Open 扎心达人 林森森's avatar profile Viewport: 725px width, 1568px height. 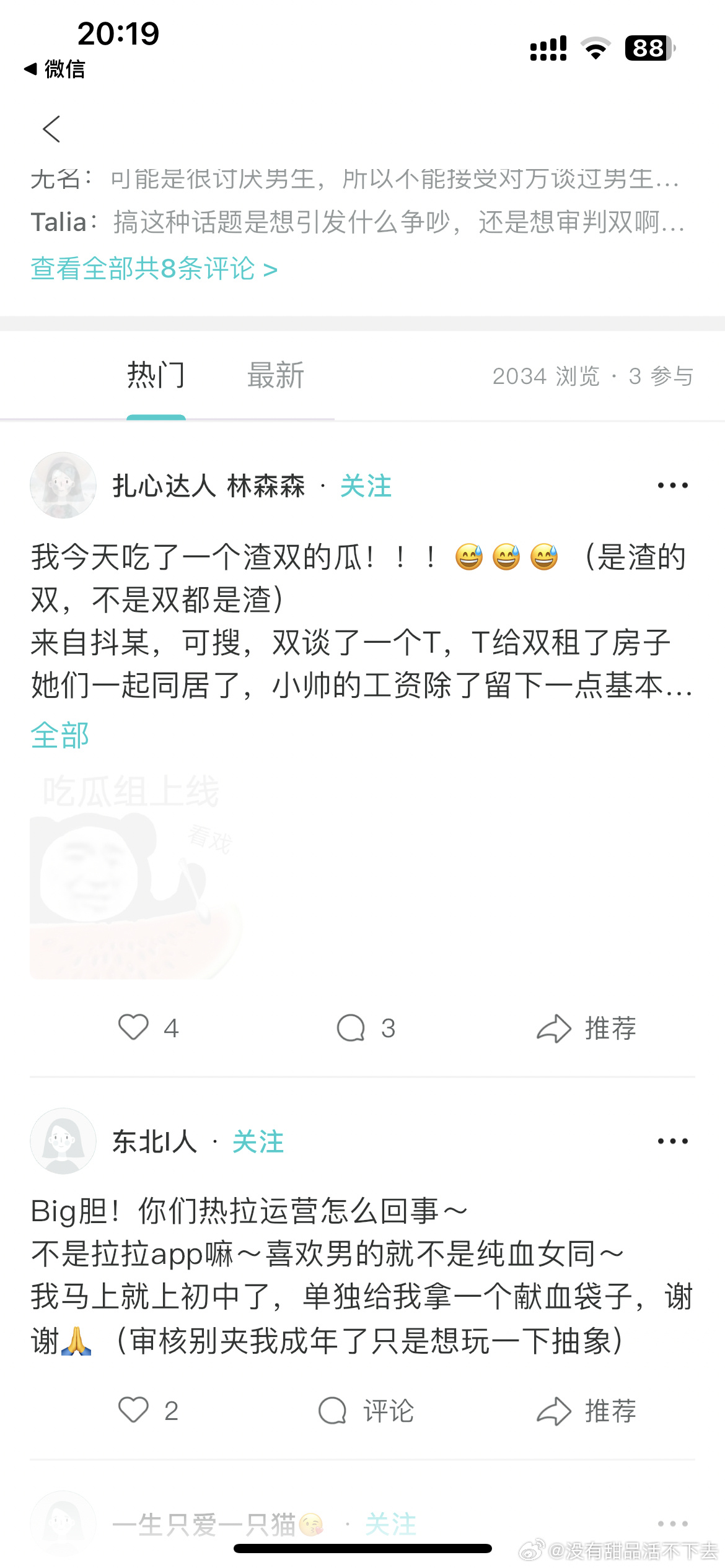click(63, 486)
